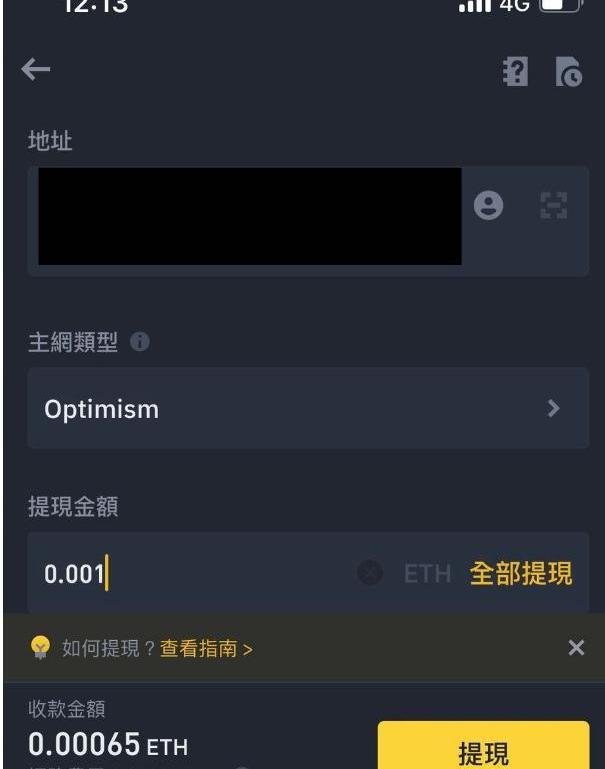Open the address book contact icon
The height and width of the screenshot is (769, 605).
(x=489, y=206)
